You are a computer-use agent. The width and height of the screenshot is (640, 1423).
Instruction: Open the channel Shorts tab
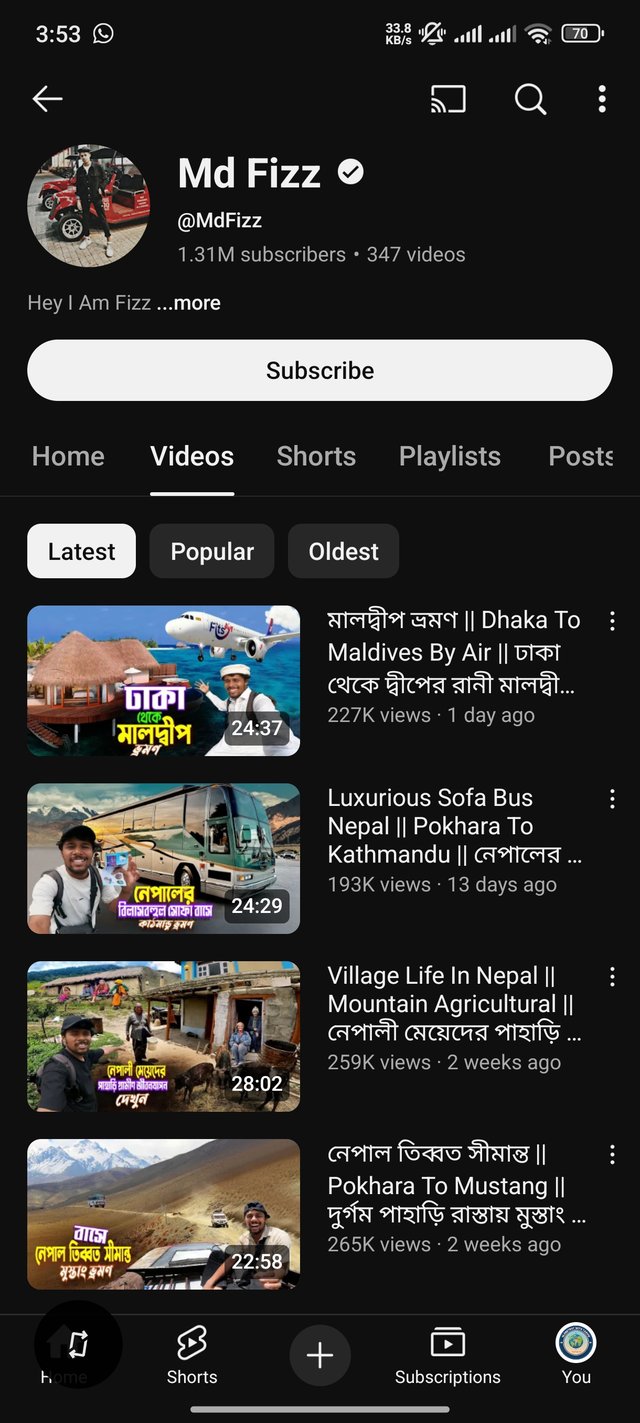(316, 456)
